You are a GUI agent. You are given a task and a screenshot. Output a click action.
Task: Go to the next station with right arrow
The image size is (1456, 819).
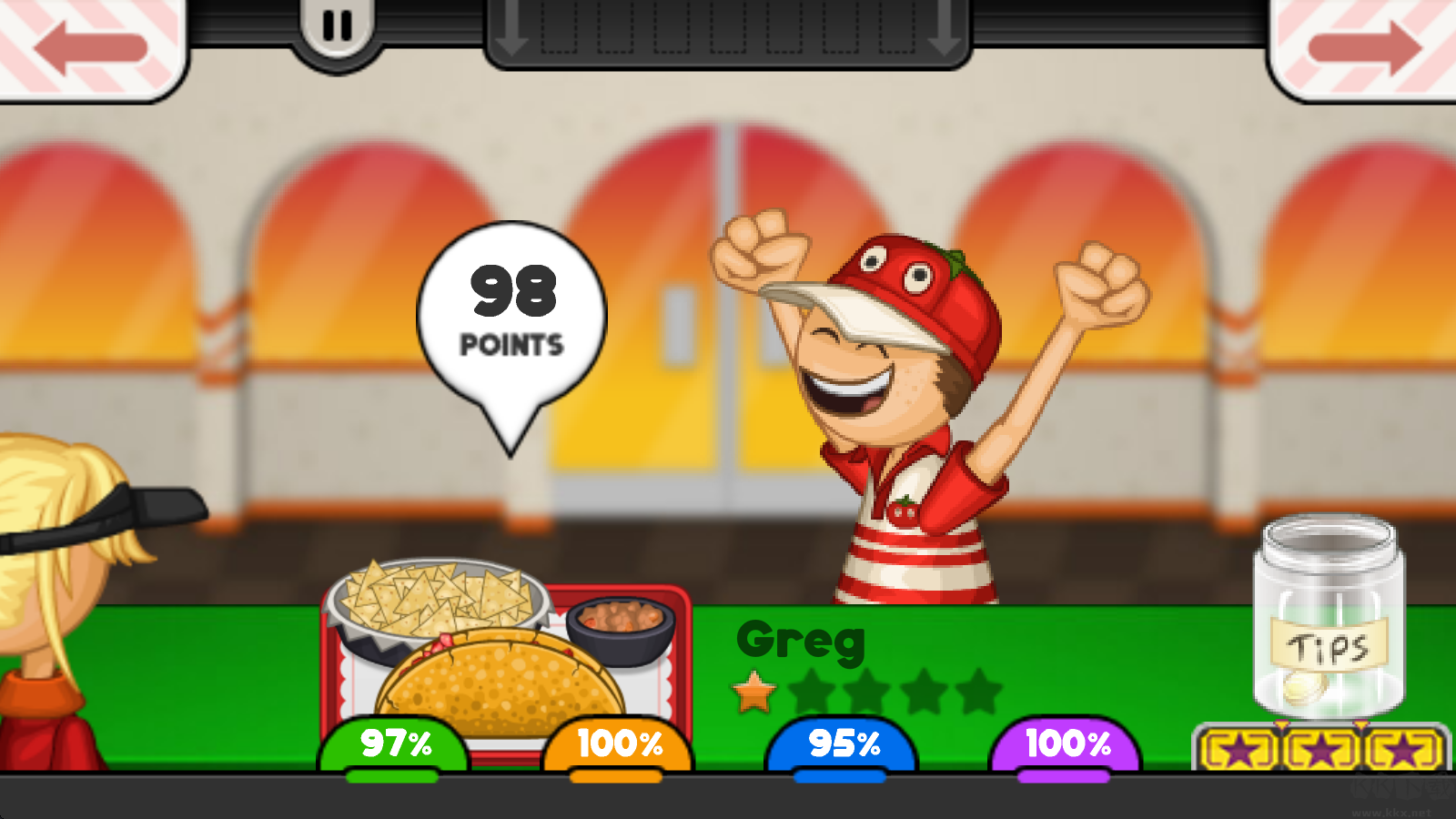tap(1363, 45)
